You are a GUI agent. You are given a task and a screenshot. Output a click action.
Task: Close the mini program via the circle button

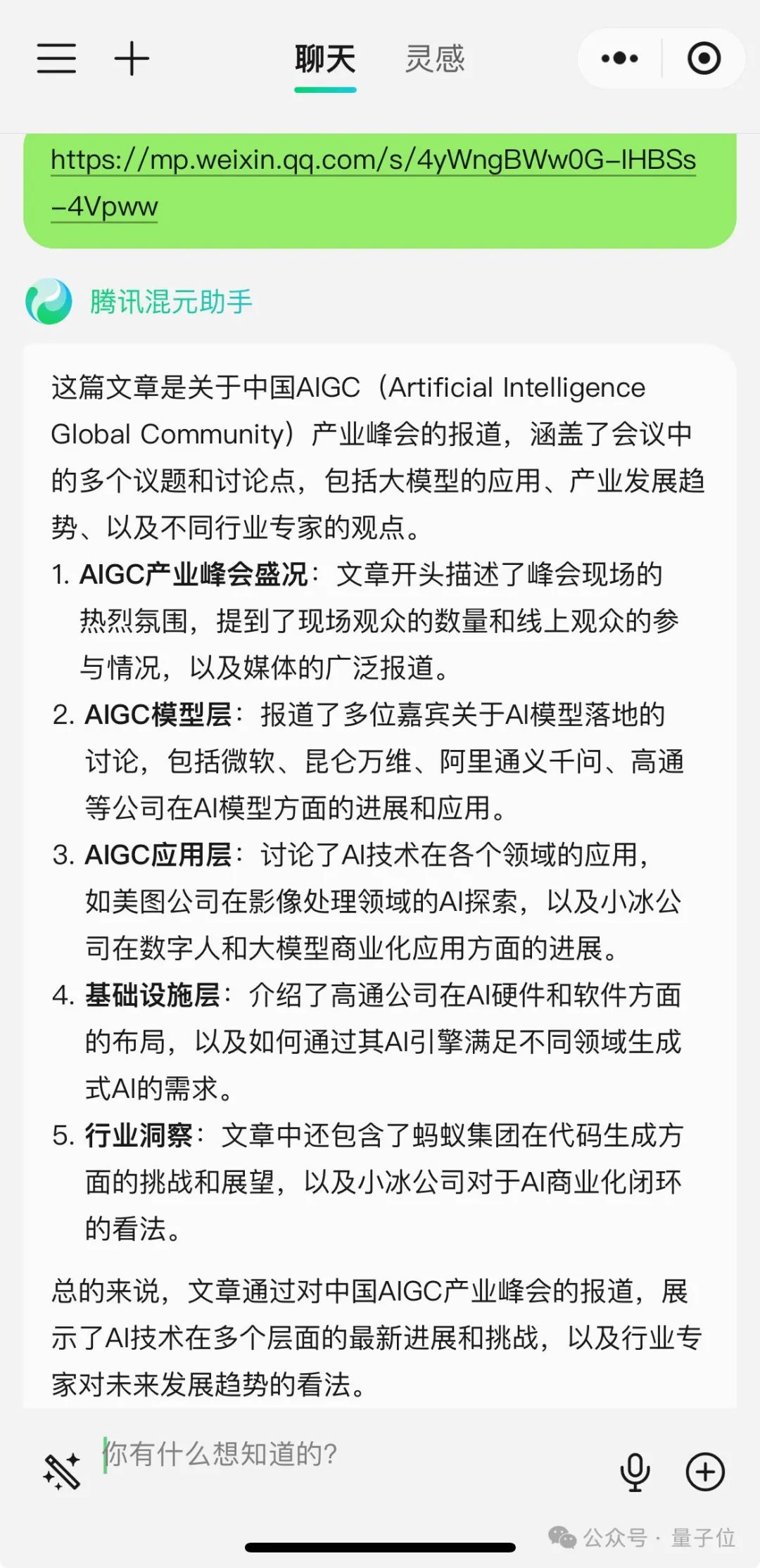(x=704, y=58)
